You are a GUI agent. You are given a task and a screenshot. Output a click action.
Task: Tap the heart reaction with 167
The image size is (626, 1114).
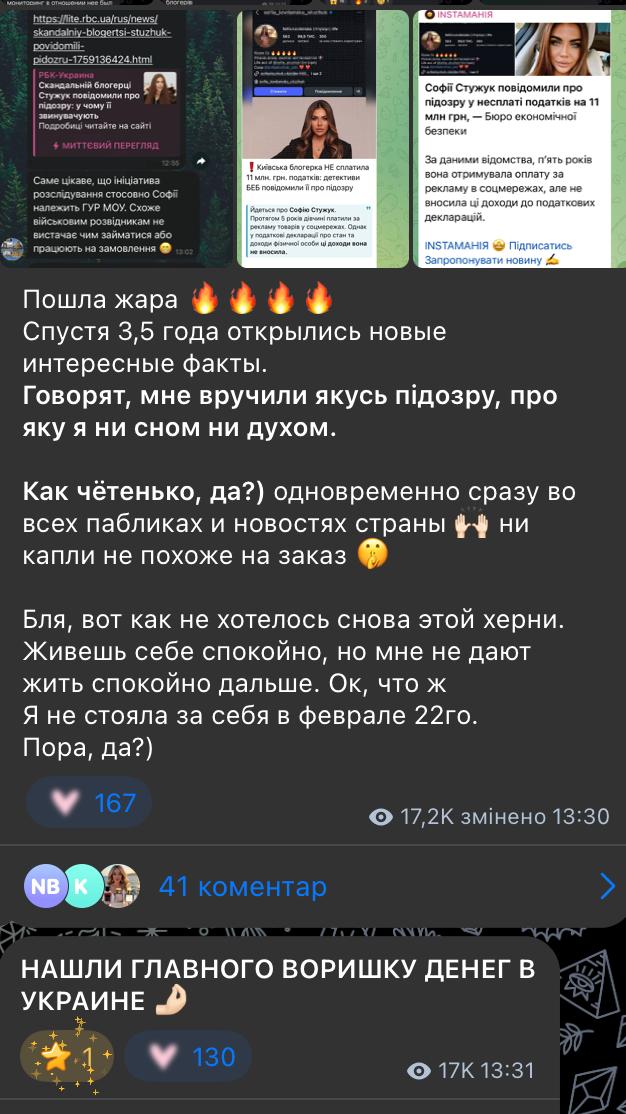90,802
